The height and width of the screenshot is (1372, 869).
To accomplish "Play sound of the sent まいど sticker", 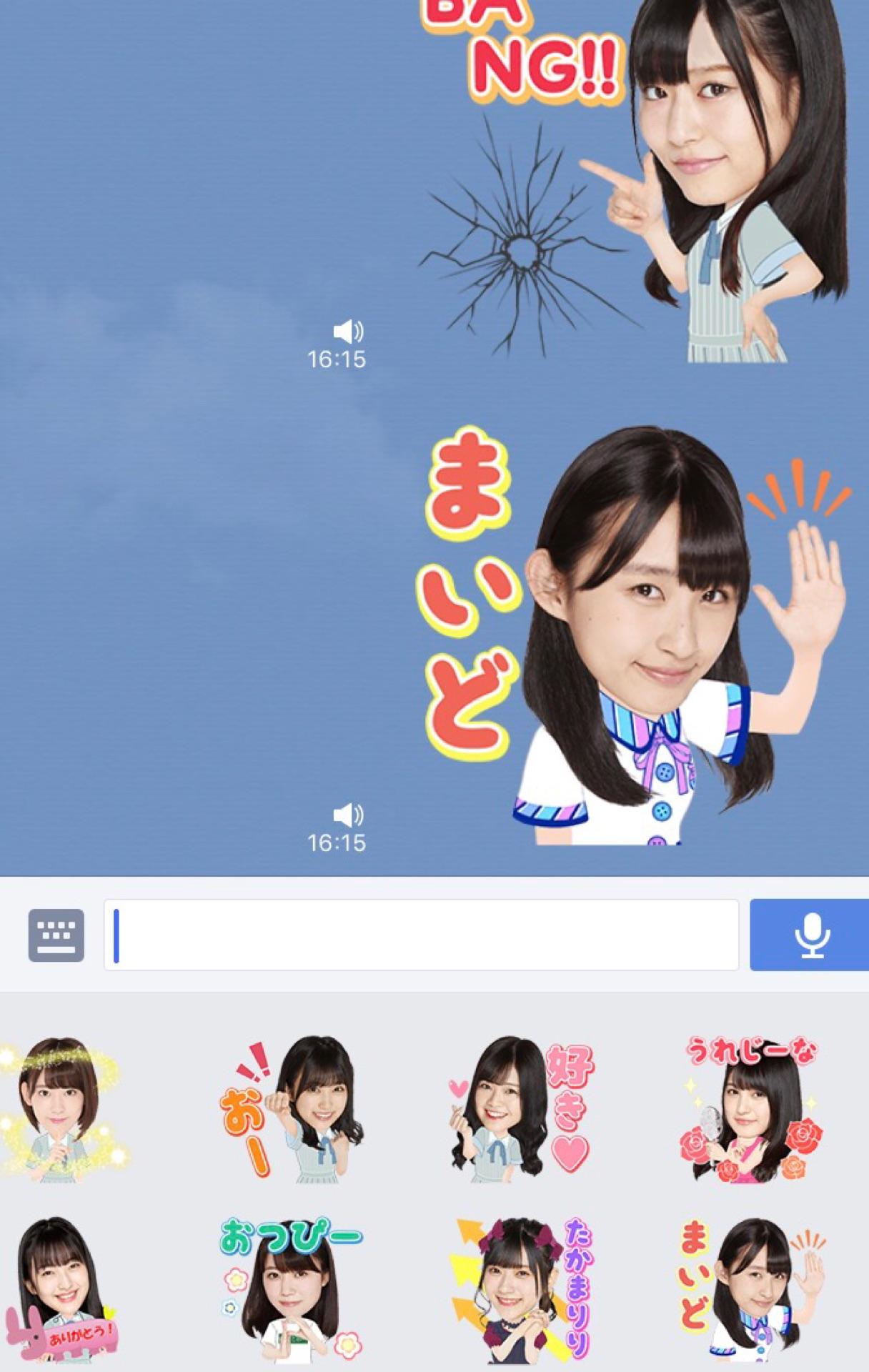I will [x=348, y=815].
